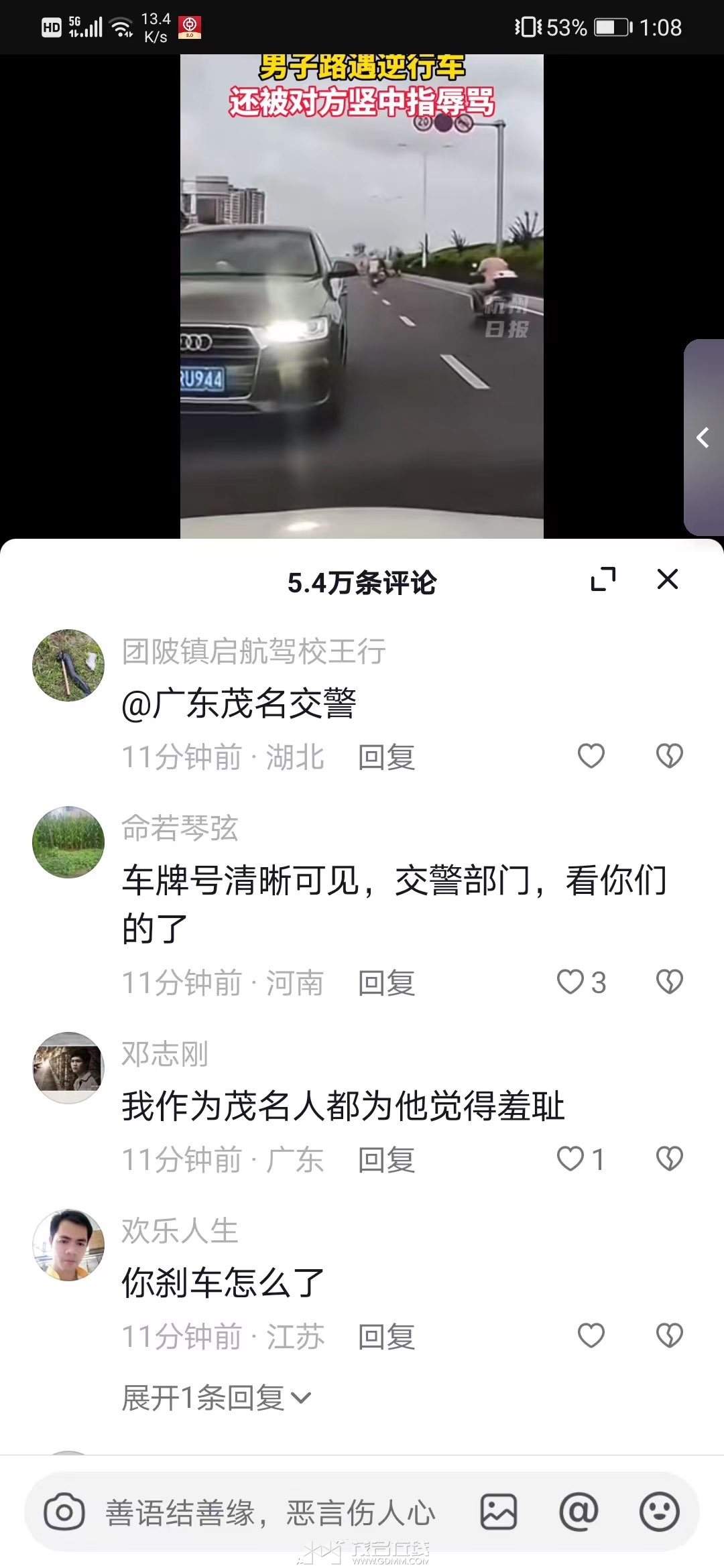Viewport: 724px width, 1568px height.
Task: Like 命若琴弦's comment
Action: click(581, 982)
